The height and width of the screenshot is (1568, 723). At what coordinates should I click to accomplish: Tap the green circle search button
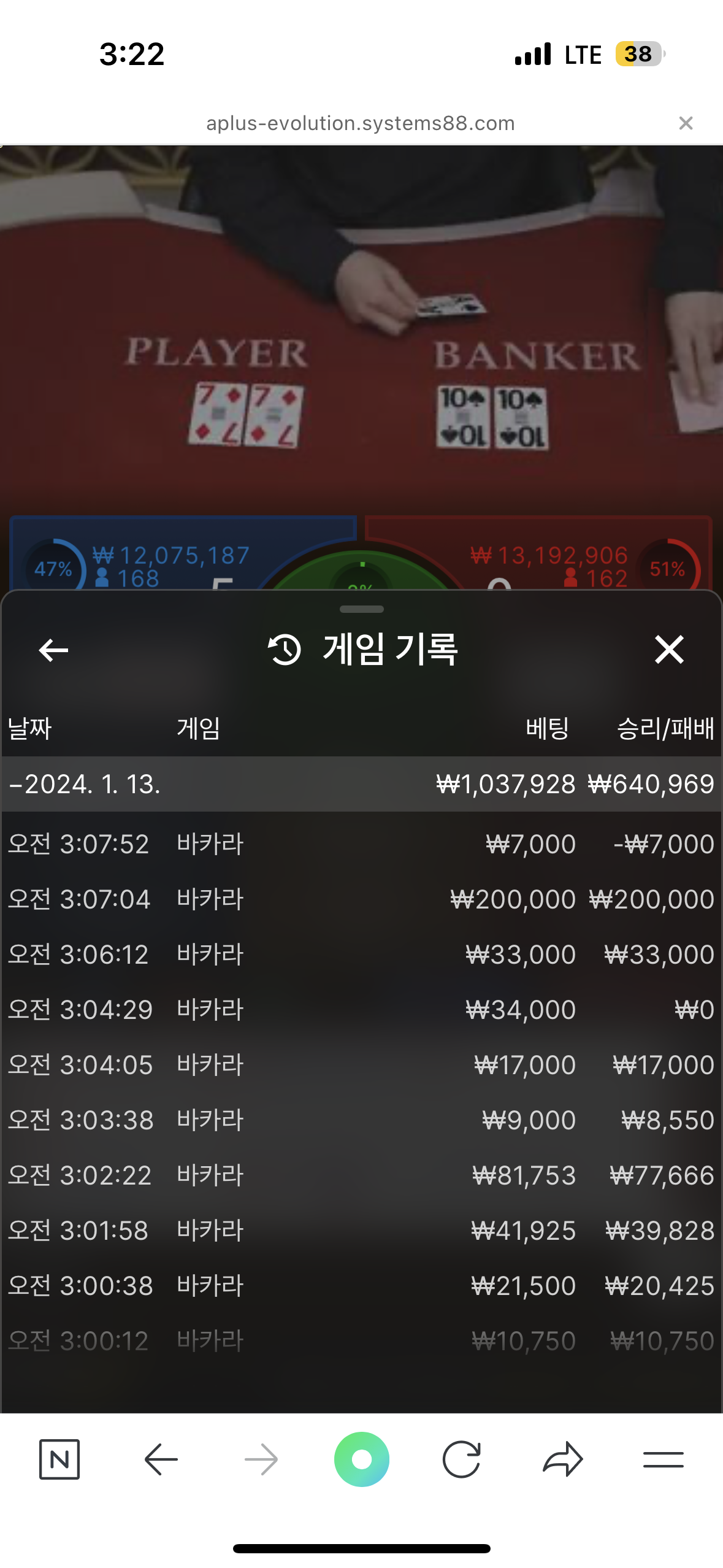(362, 1459)
